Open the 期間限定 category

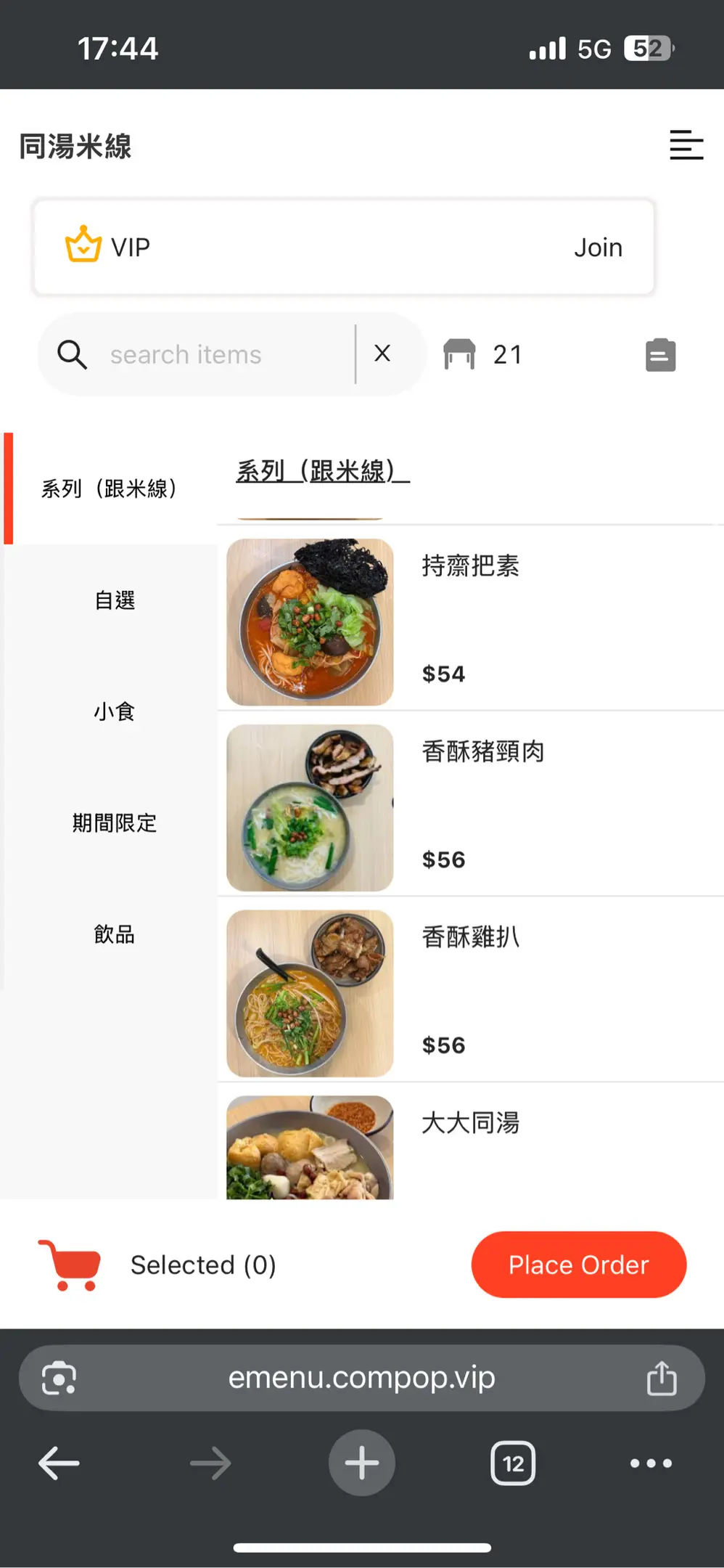click(x=115, y=823)
